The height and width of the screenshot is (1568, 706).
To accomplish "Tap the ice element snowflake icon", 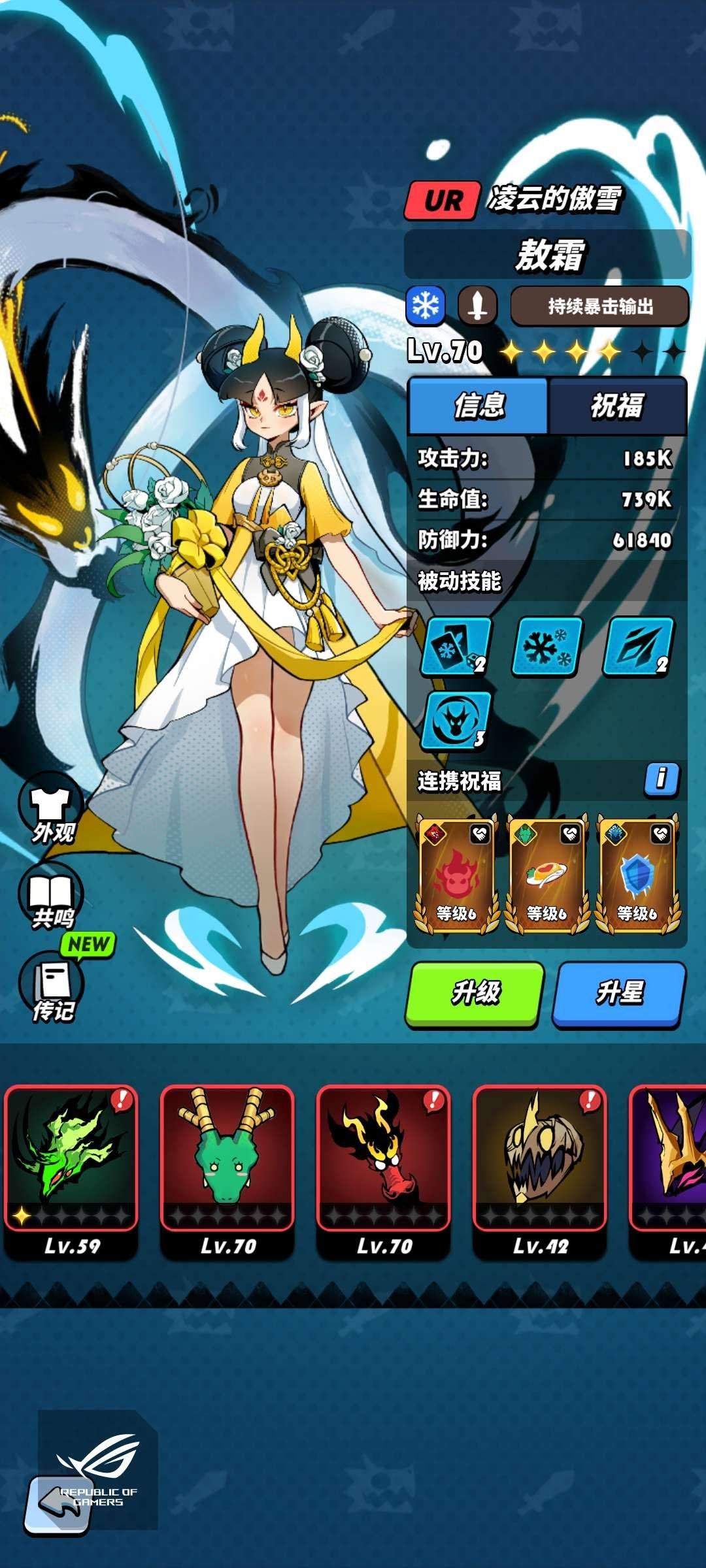I will coord(426,306).
